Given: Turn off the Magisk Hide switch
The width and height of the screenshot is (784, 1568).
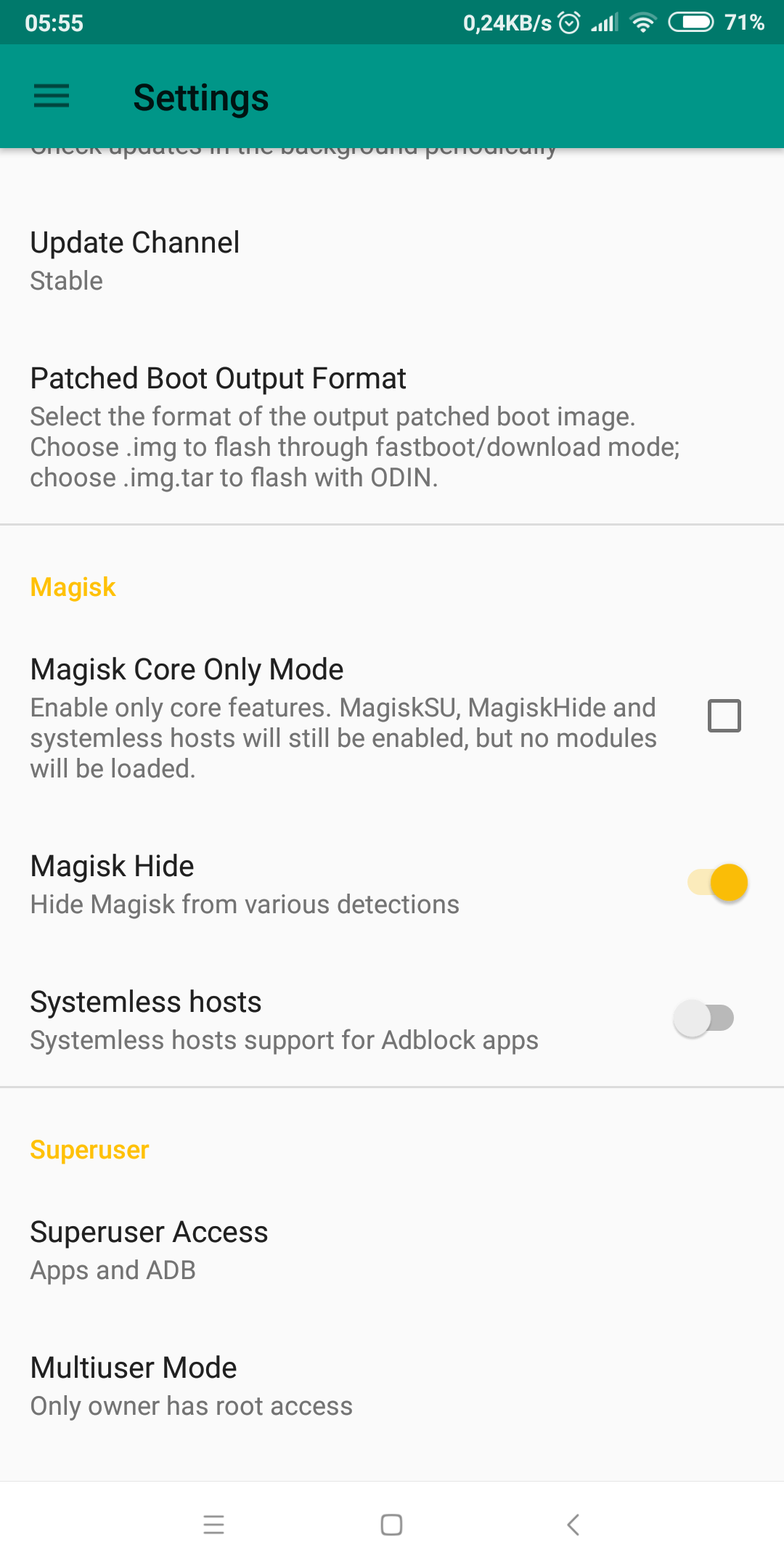Looking at the screenshot, I should coord(717,883).
